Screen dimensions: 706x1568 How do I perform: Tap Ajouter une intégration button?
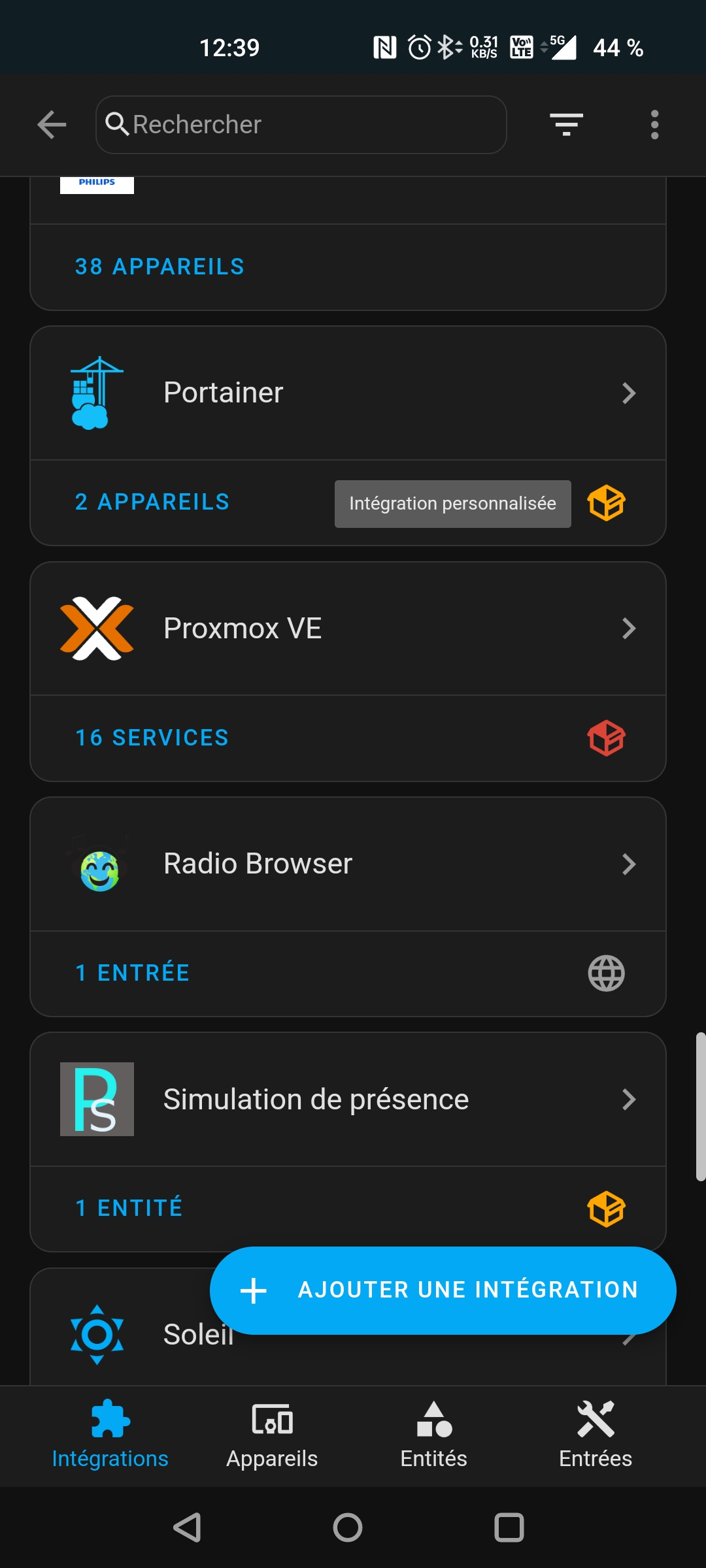[x=443, y=1290]
